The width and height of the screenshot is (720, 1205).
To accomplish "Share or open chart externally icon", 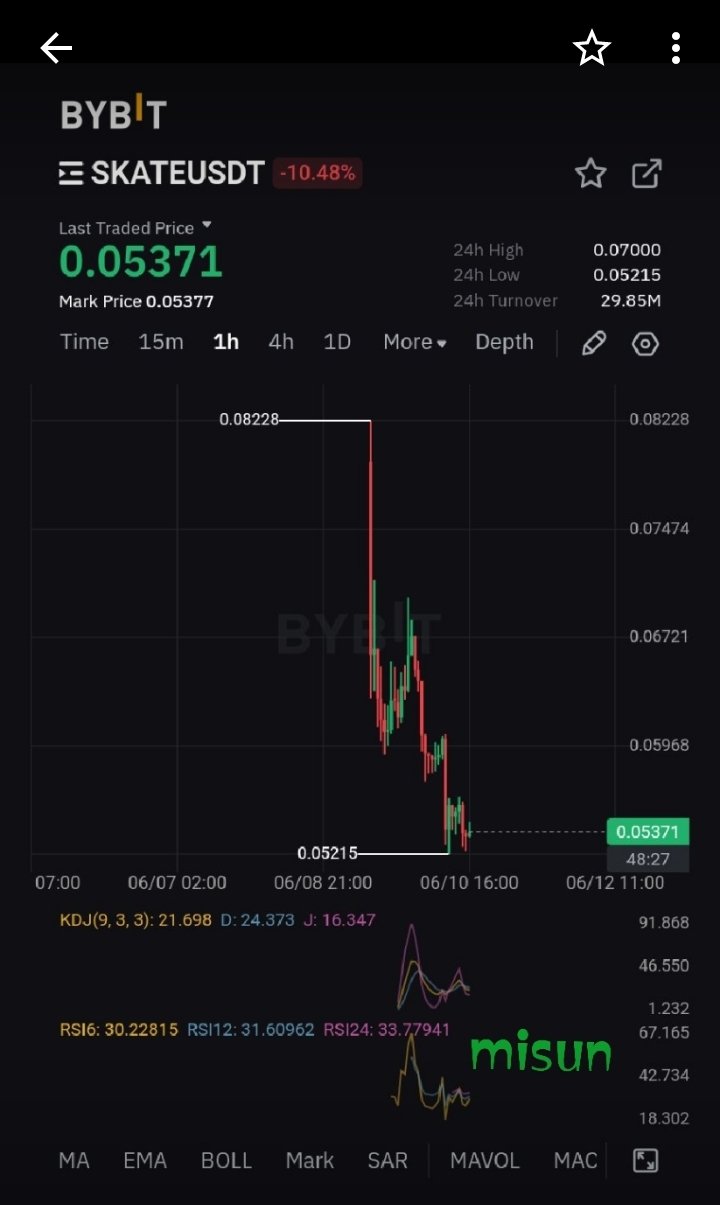I will pos(647,173).
